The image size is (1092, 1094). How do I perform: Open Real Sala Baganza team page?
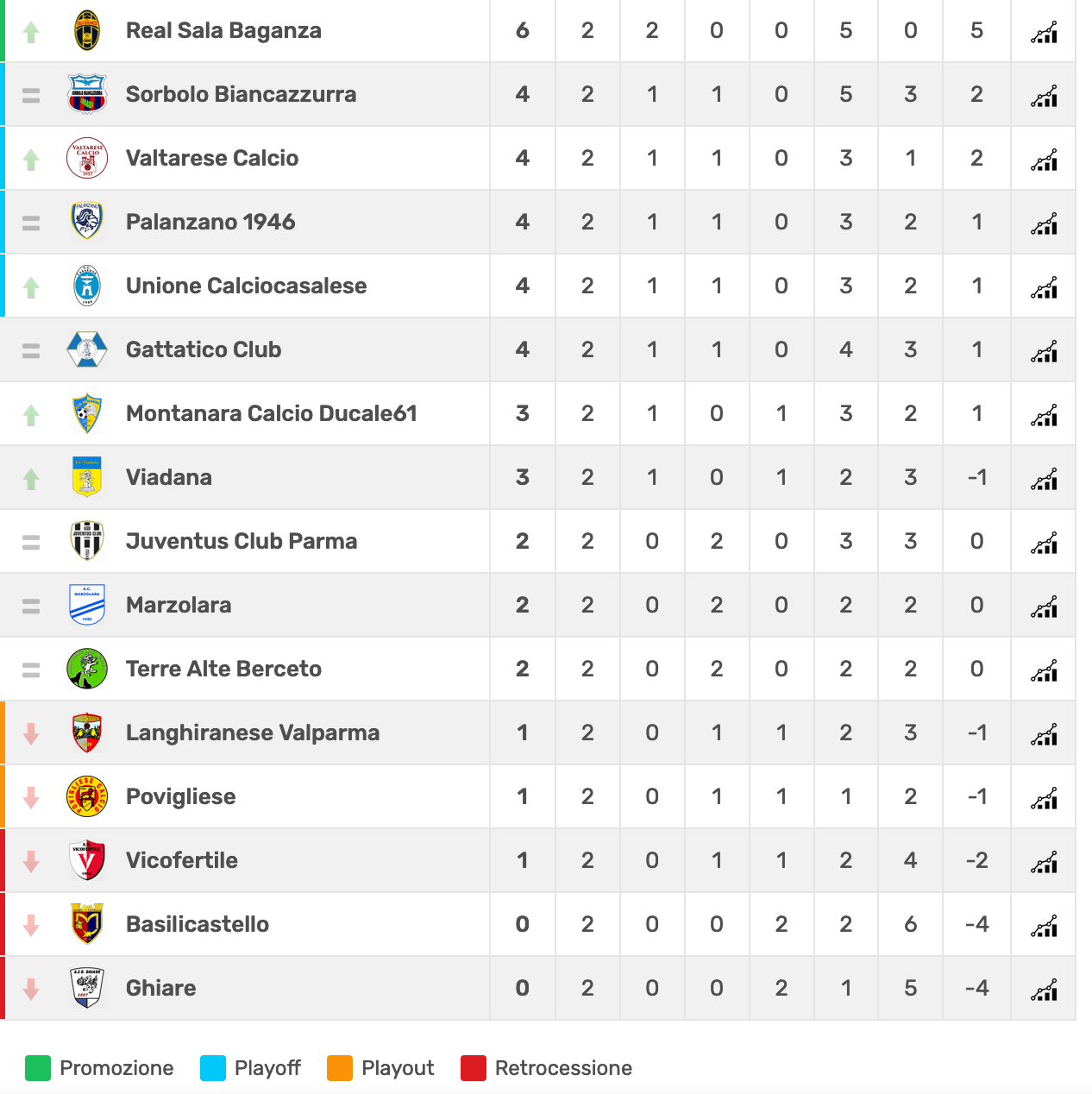[x=223, y=31]
